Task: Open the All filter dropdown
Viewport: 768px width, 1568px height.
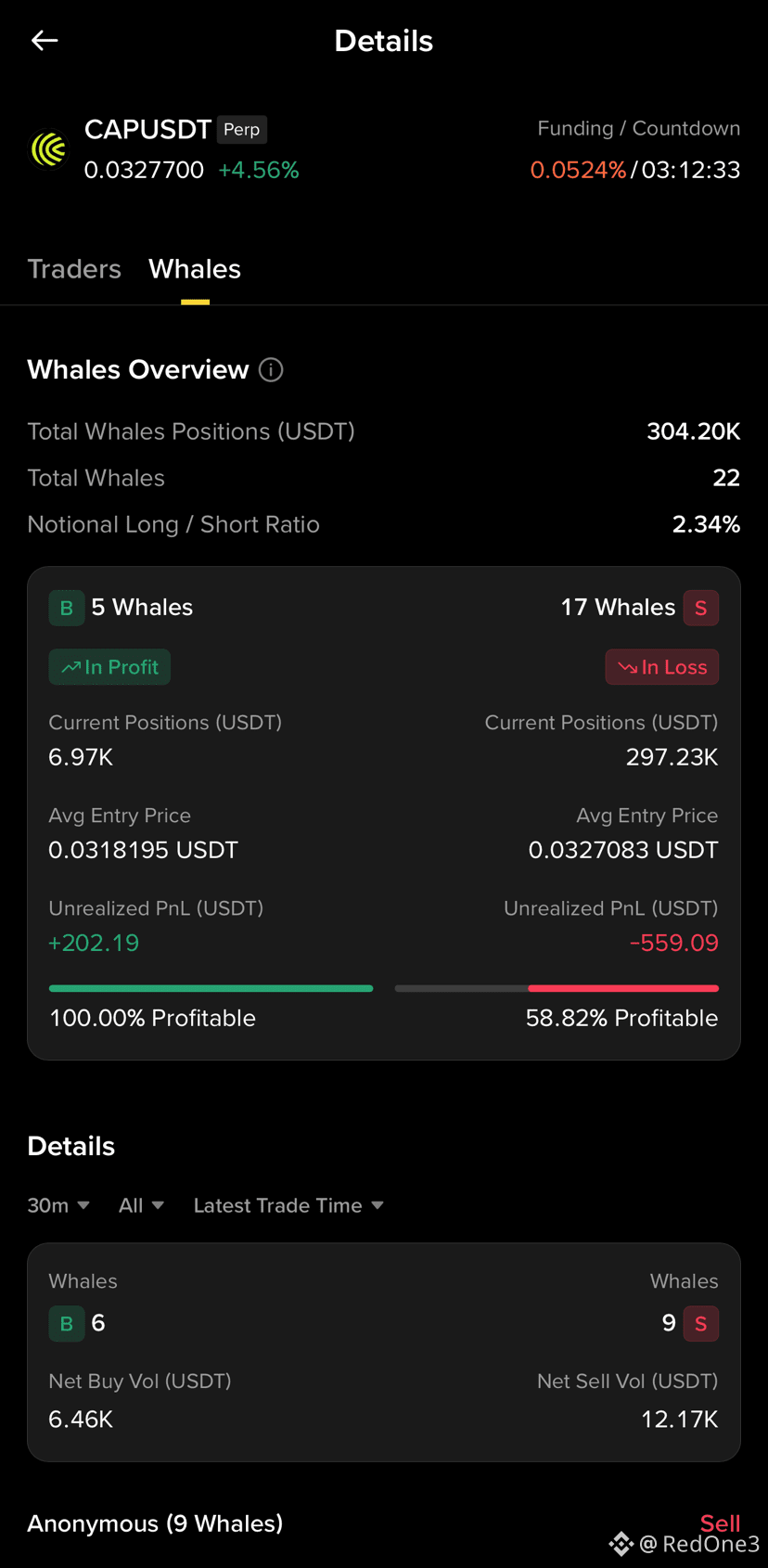Action: (x=141, y=1205)
